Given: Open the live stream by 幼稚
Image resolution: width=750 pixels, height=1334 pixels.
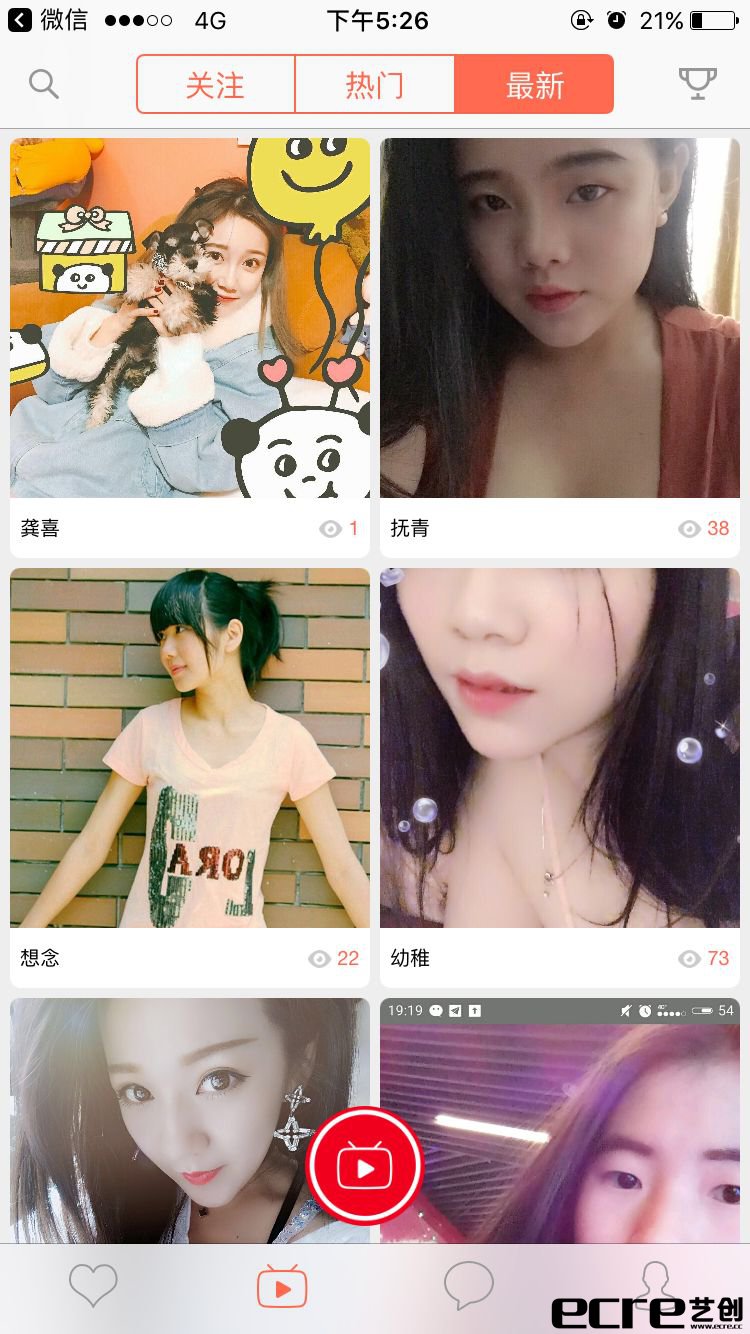Looking at the screenshot, I should click(x=560, y=748).
